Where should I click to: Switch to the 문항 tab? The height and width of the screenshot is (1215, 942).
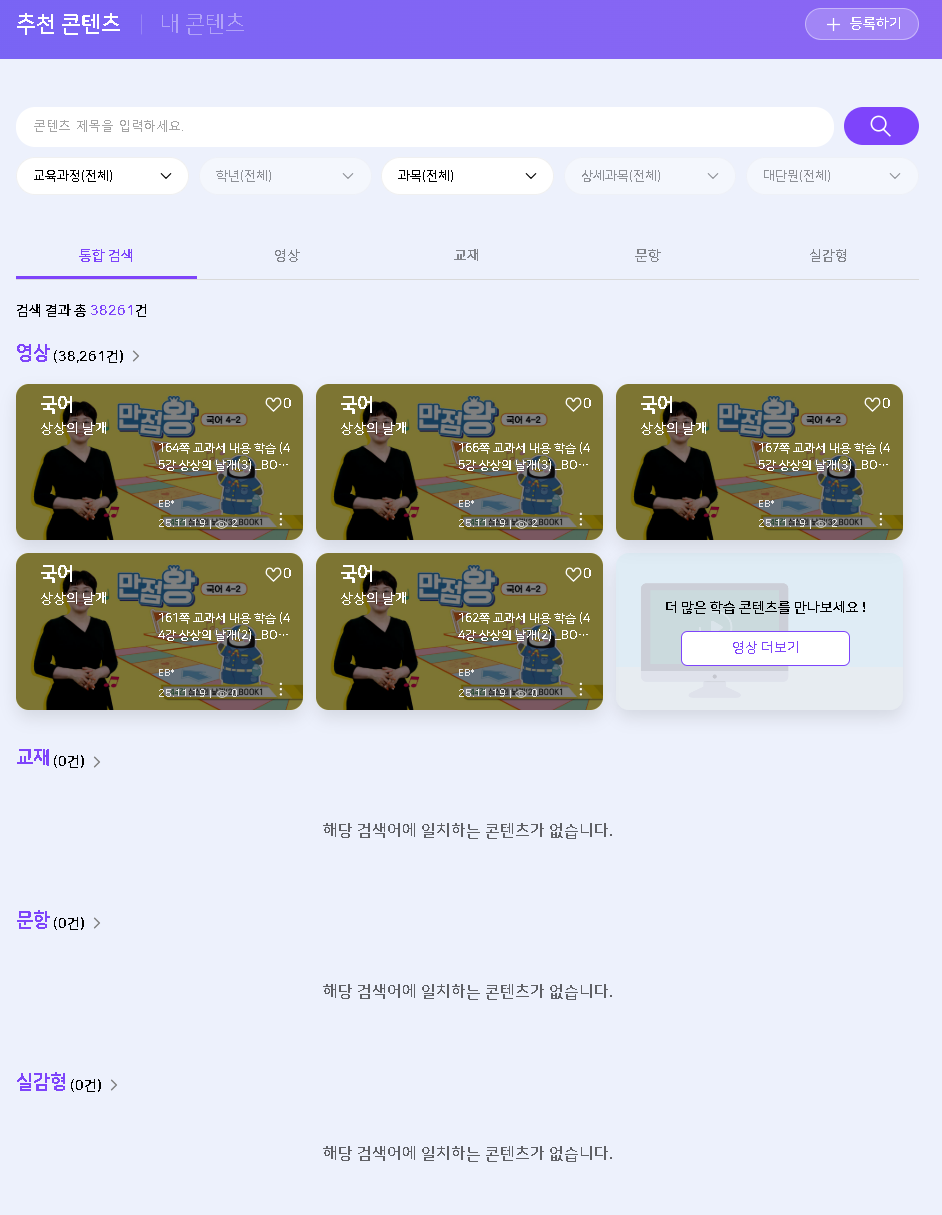(647, 256)
